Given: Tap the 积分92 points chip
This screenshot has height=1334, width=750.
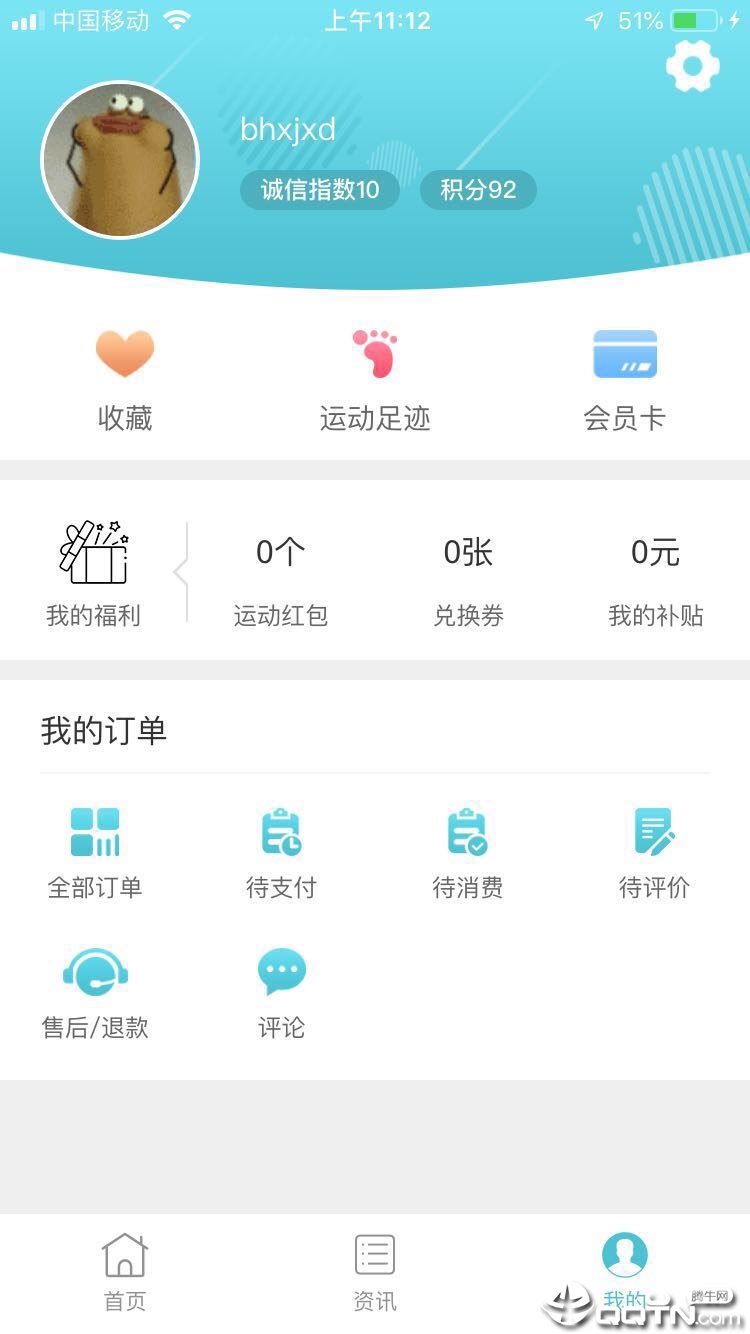Looking at the screenshot, I should click(478, 190).
